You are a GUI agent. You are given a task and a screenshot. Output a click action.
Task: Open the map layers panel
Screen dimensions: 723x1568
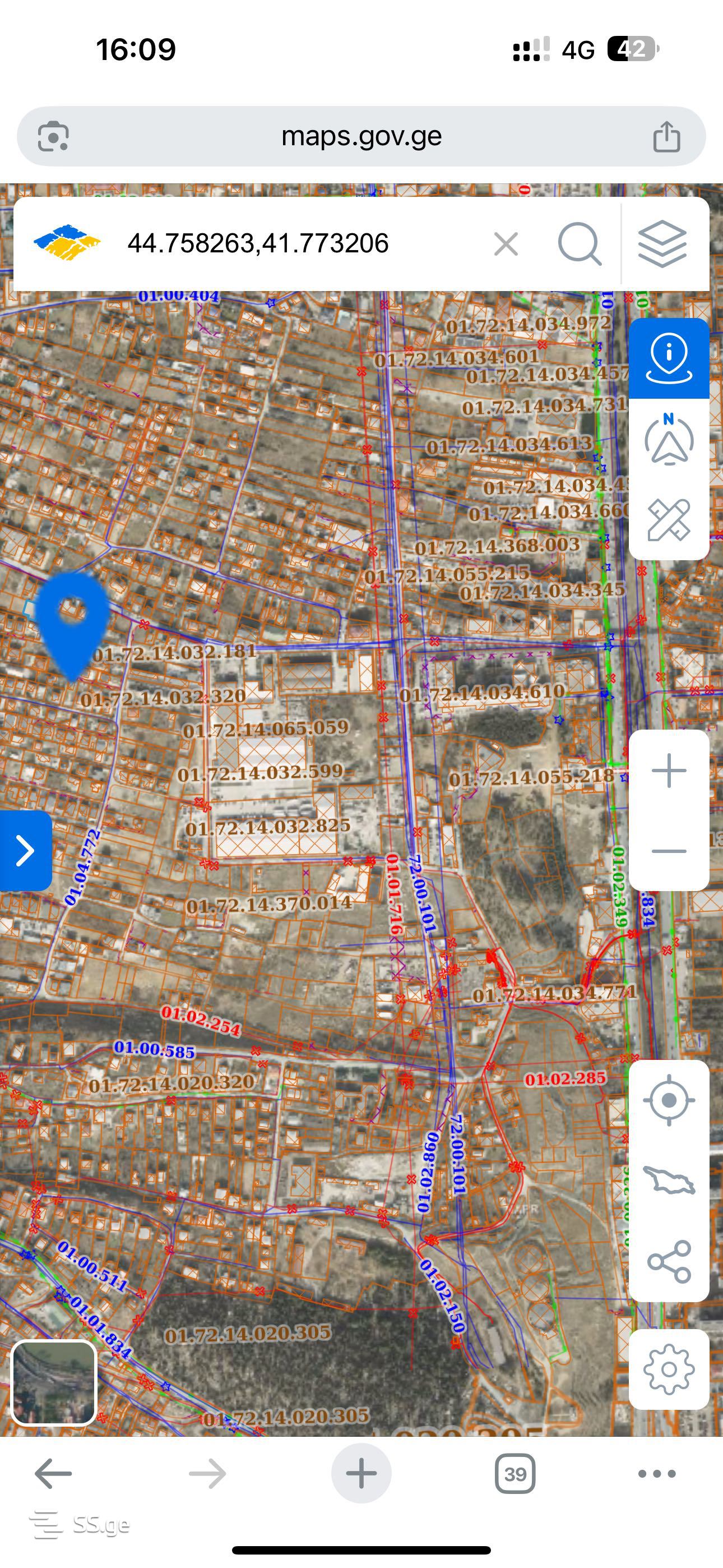pos(662,244)
